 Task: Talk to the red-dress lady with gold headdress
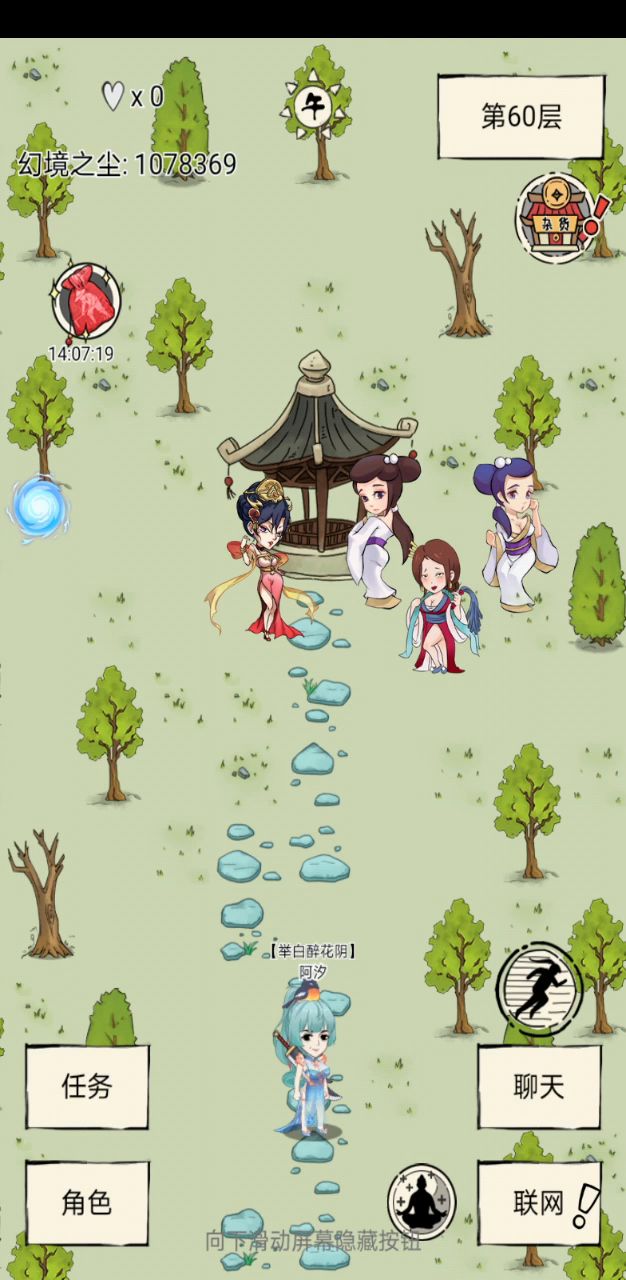tap(264, 560)
